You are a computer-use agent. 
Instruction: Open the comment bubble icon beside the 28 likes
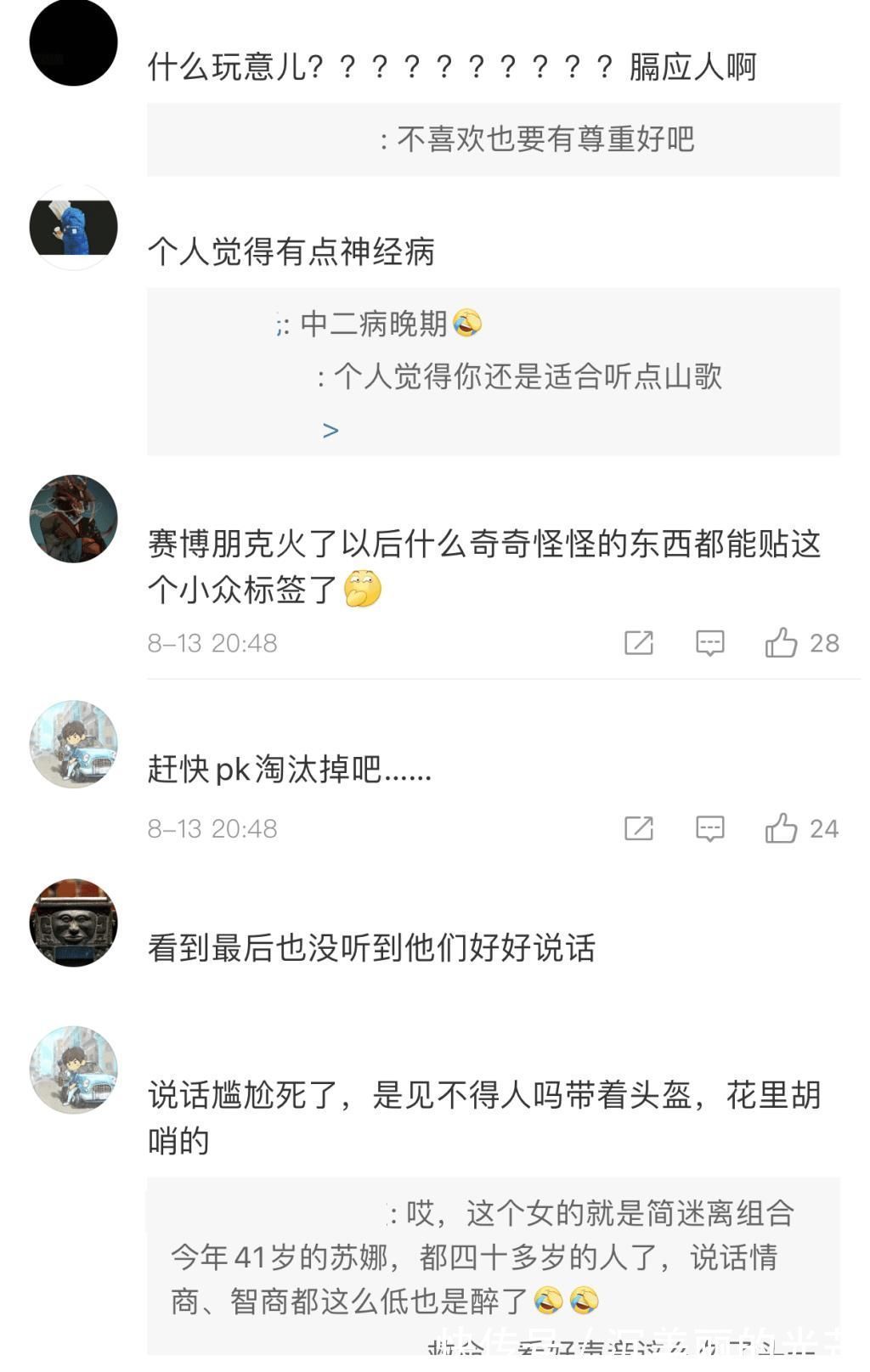click(709, 643)
